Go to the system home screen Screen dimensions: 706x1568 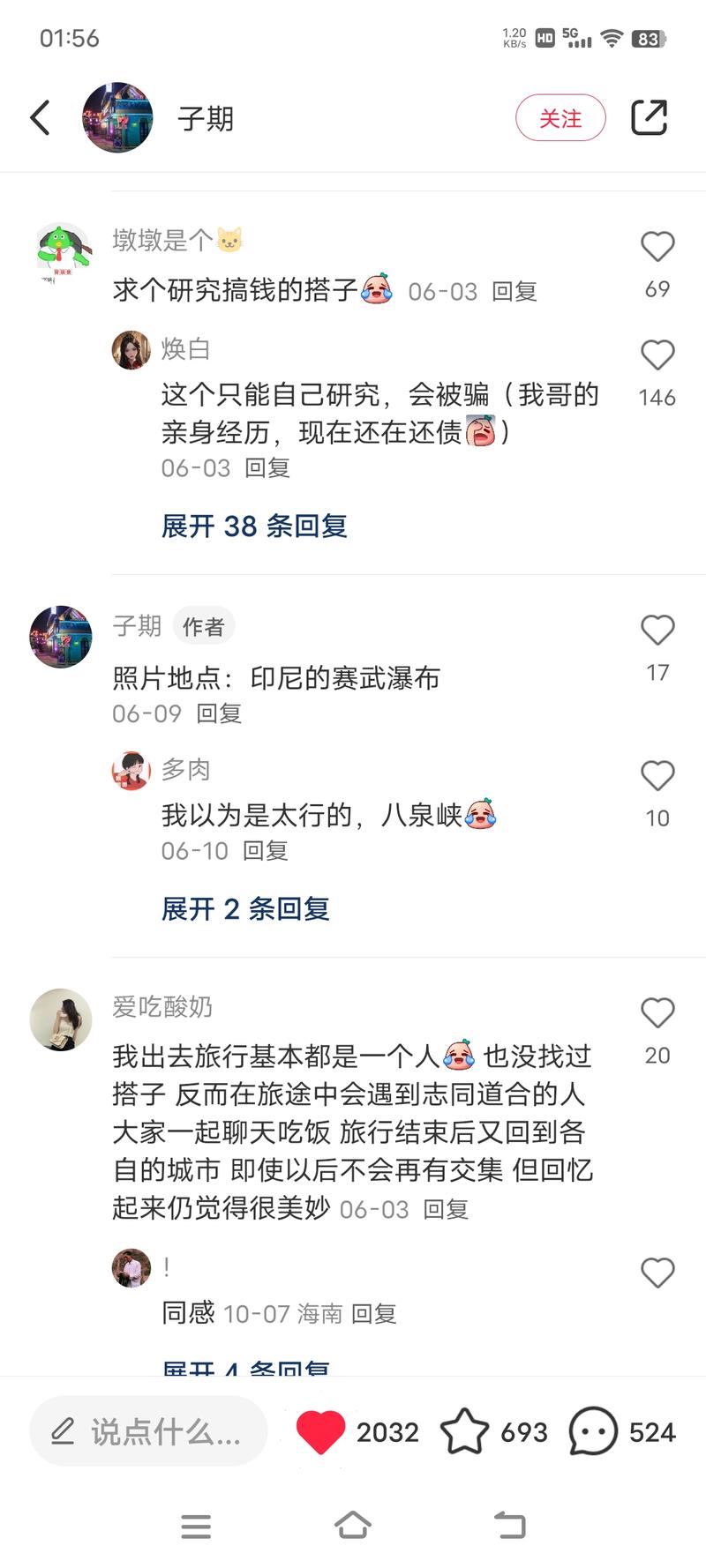click(x=353, y=1526)
